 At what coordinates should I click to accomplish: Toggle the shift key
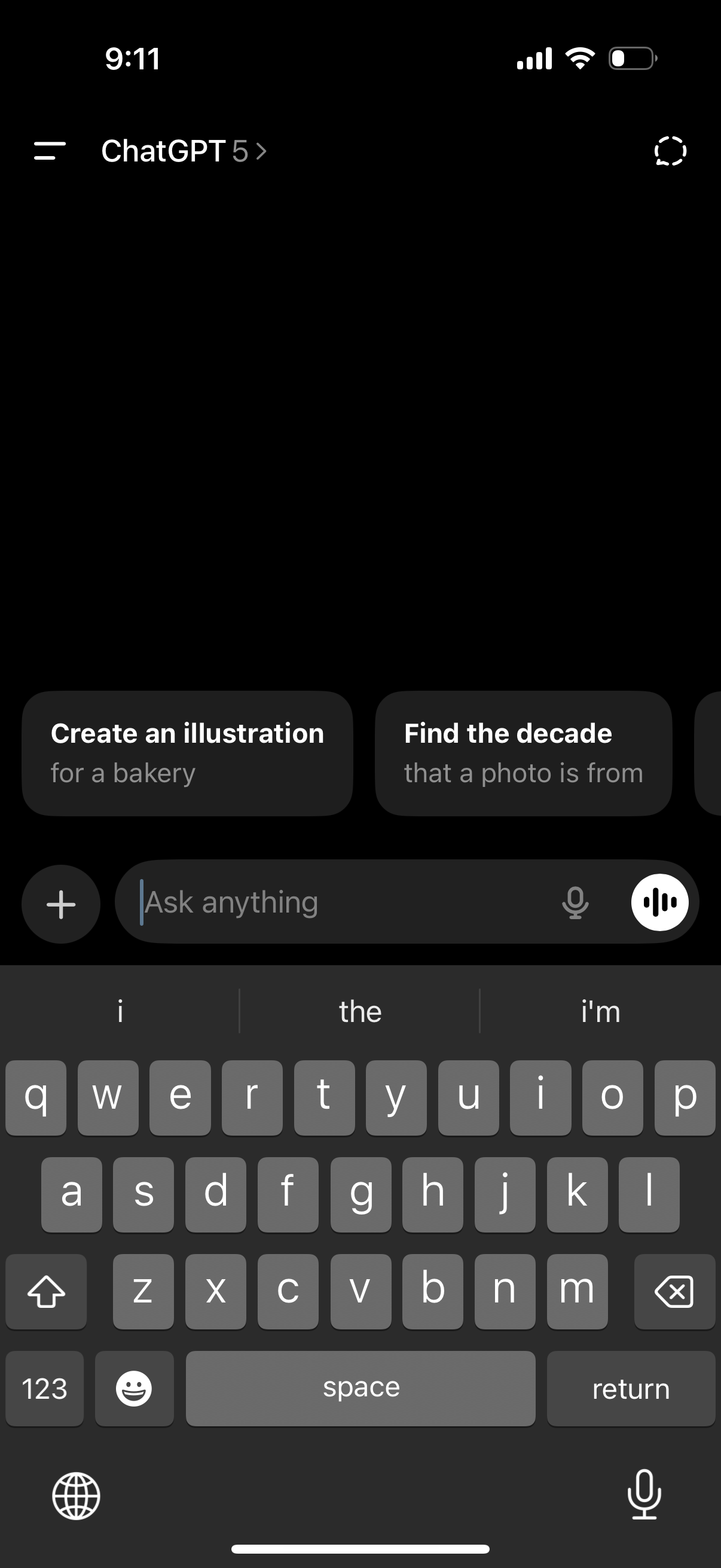pyautogui.click(x=45, y=1291)
